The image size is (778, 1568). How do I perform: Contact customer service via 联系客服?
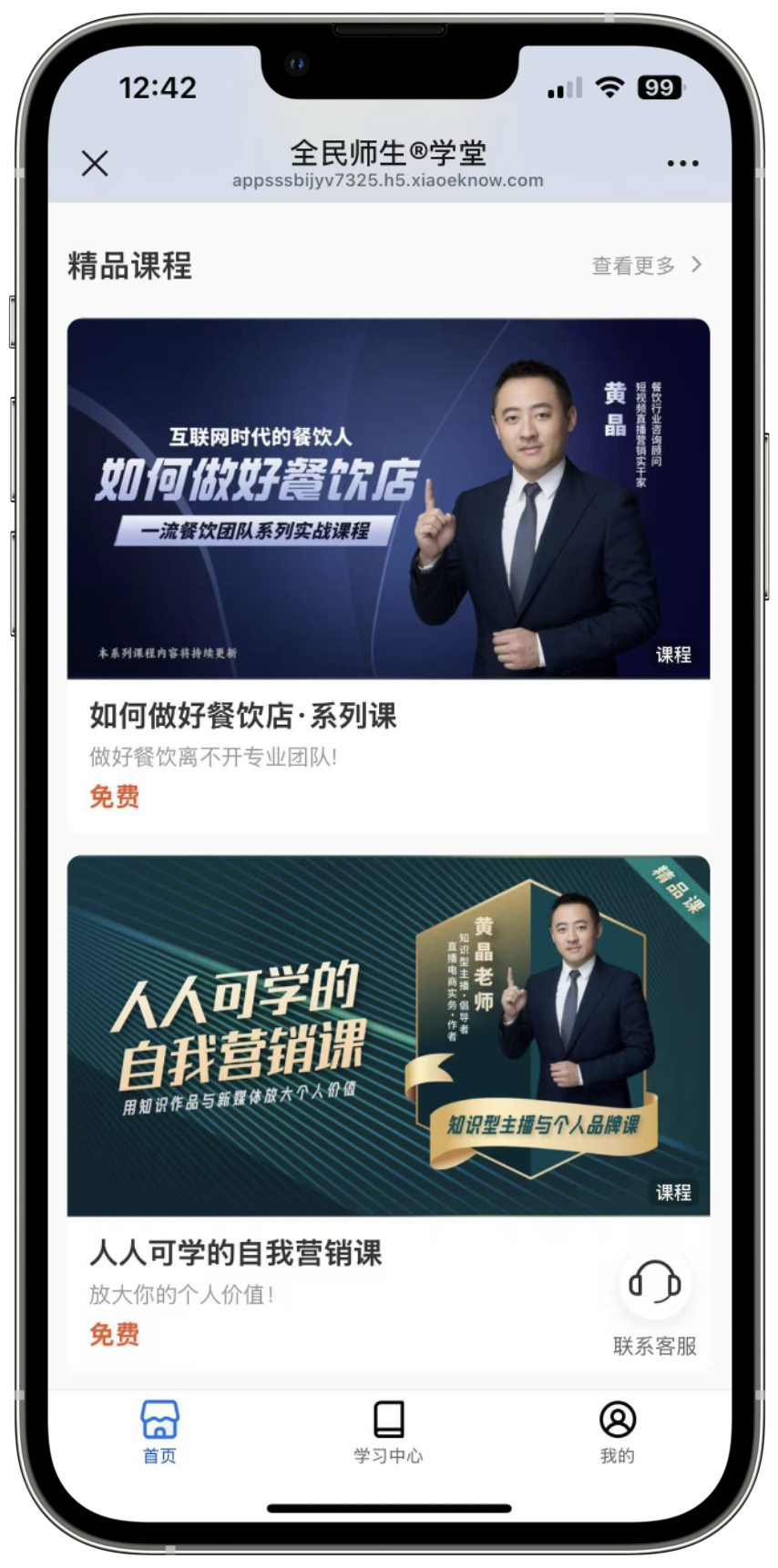655,1300
